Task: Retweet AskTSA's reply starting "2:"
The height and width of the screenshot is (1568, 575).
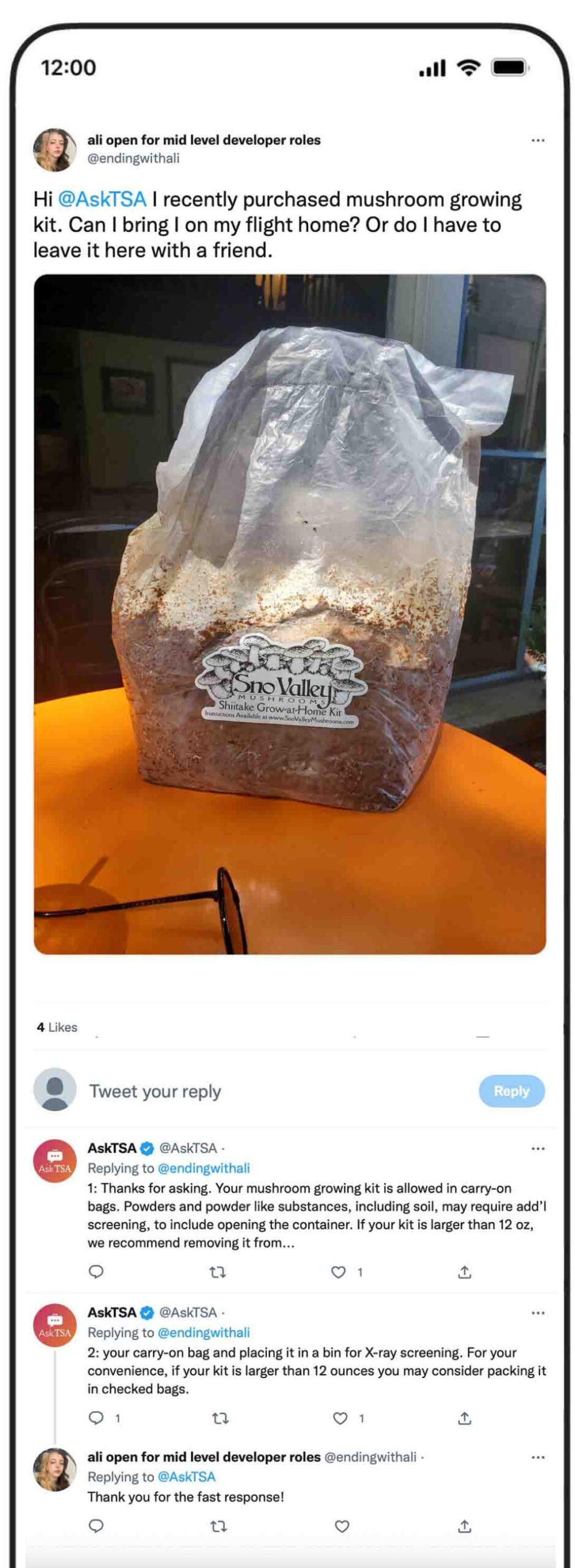Action: click(220, 1419)
